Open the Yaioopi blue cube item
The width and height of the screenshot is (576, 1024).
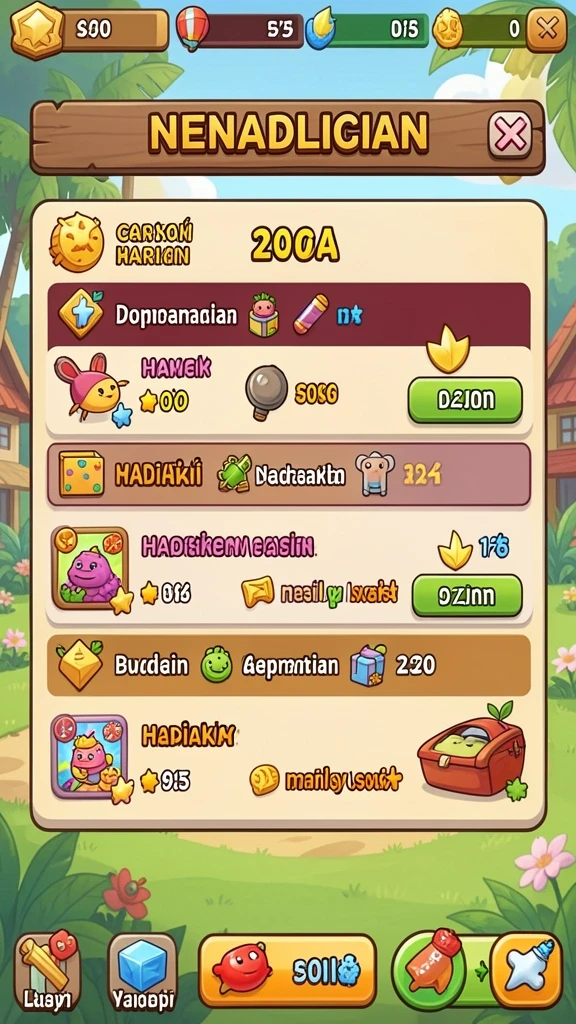pos(142,971)
